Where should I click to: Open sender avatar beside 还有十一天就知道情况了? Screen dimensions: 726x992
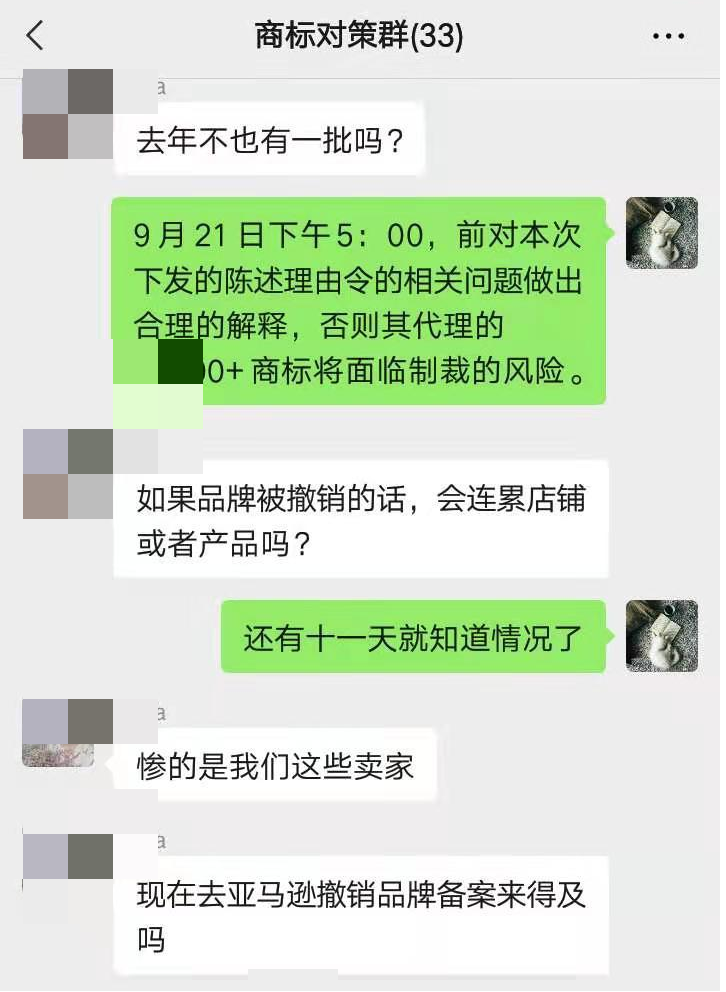[x=661, y=636]
